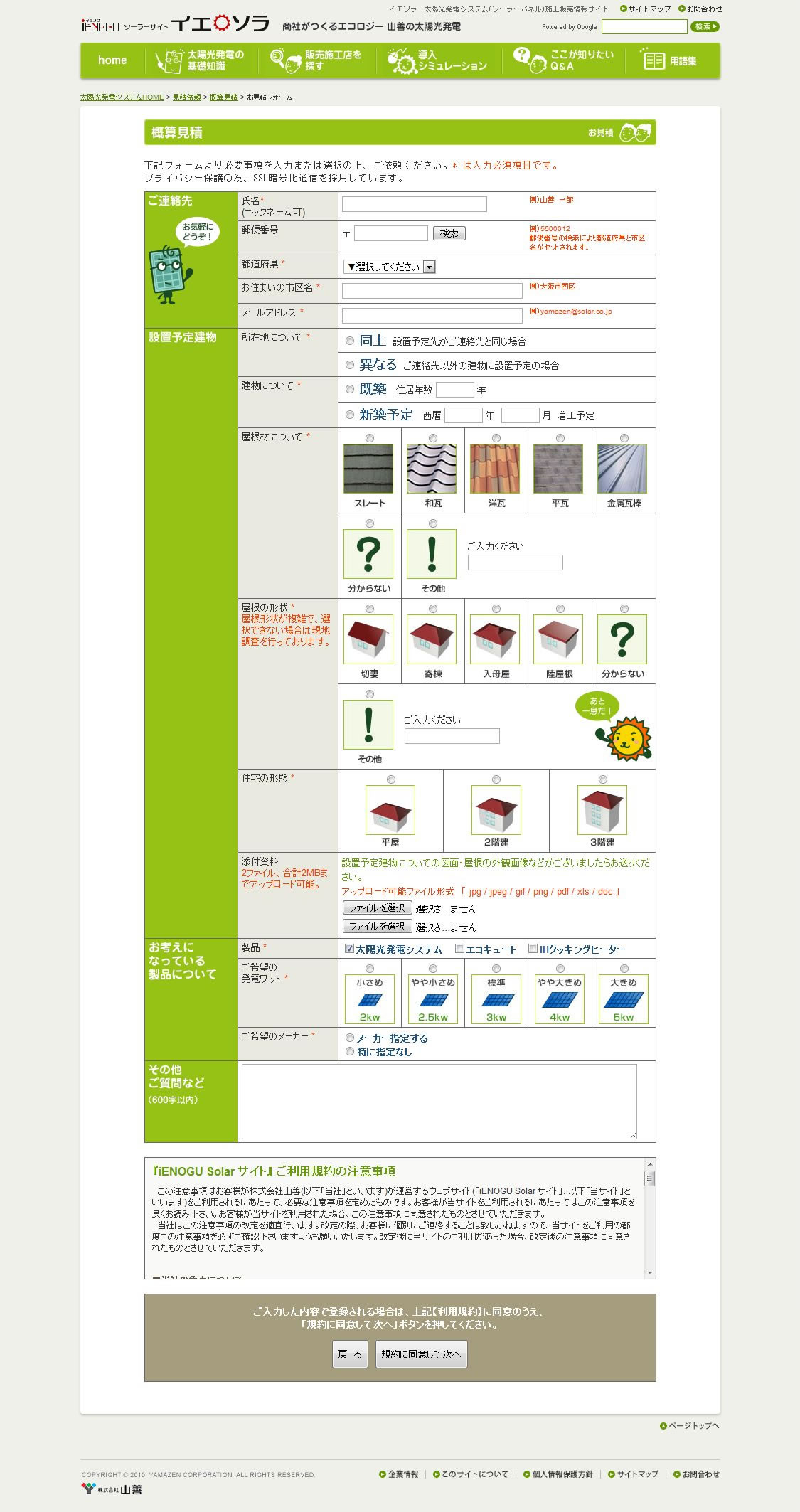
Task: Focus the メールアドレス email field
Action: (x=432, y=315)
